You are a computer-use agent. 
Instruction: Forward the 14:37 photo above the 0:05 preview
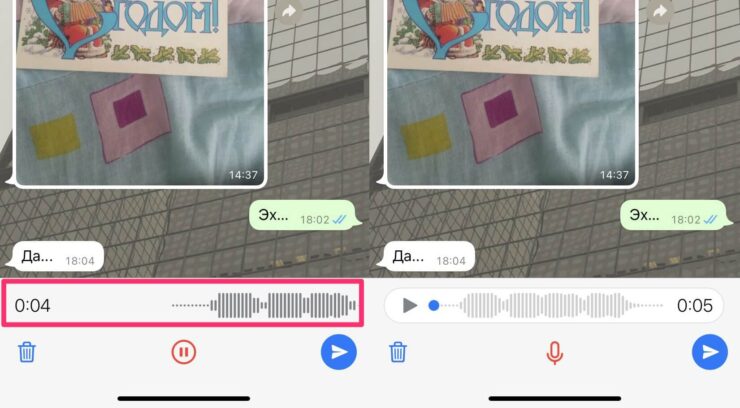pos(659,11)
